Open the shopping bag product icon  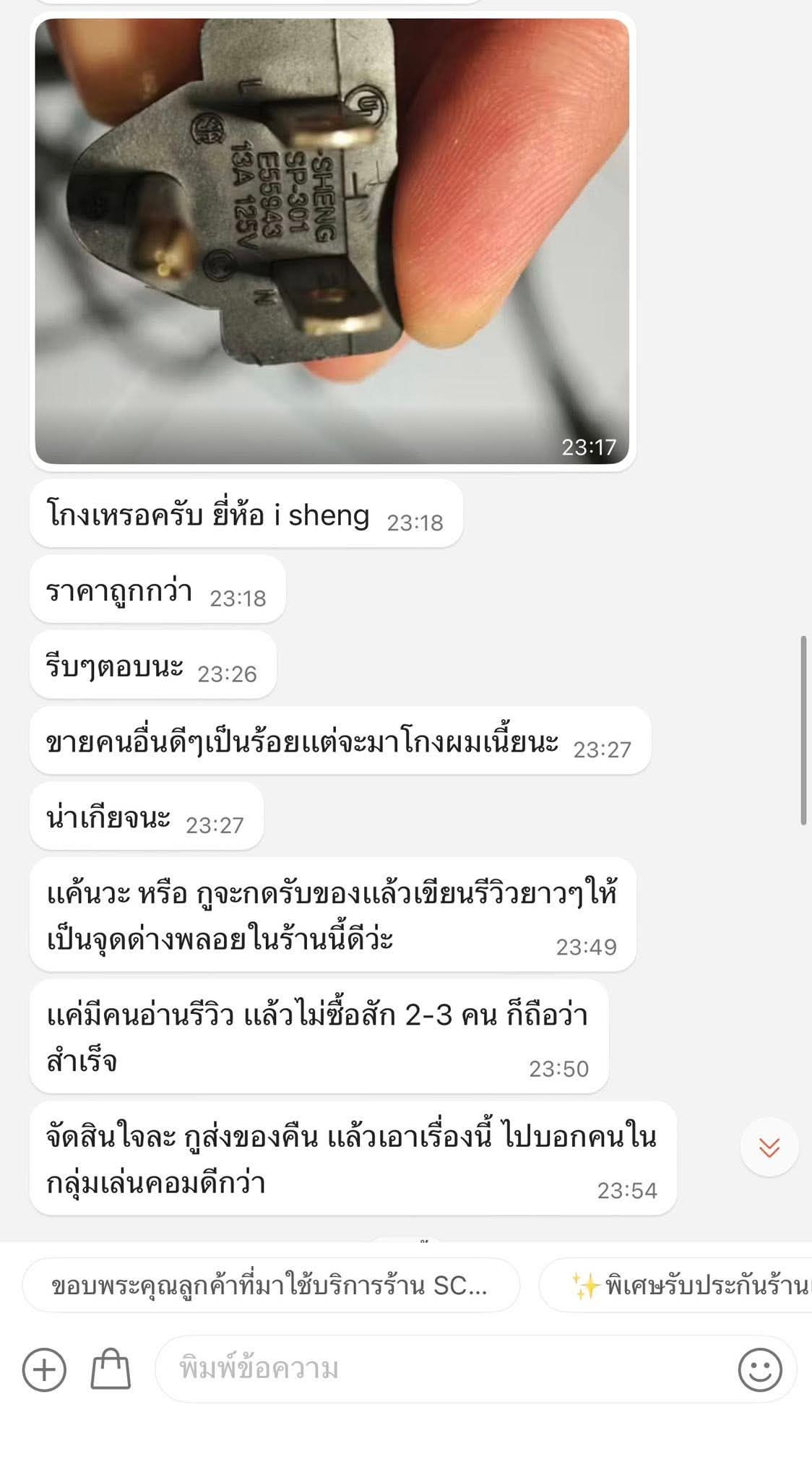click(111, 1369)
